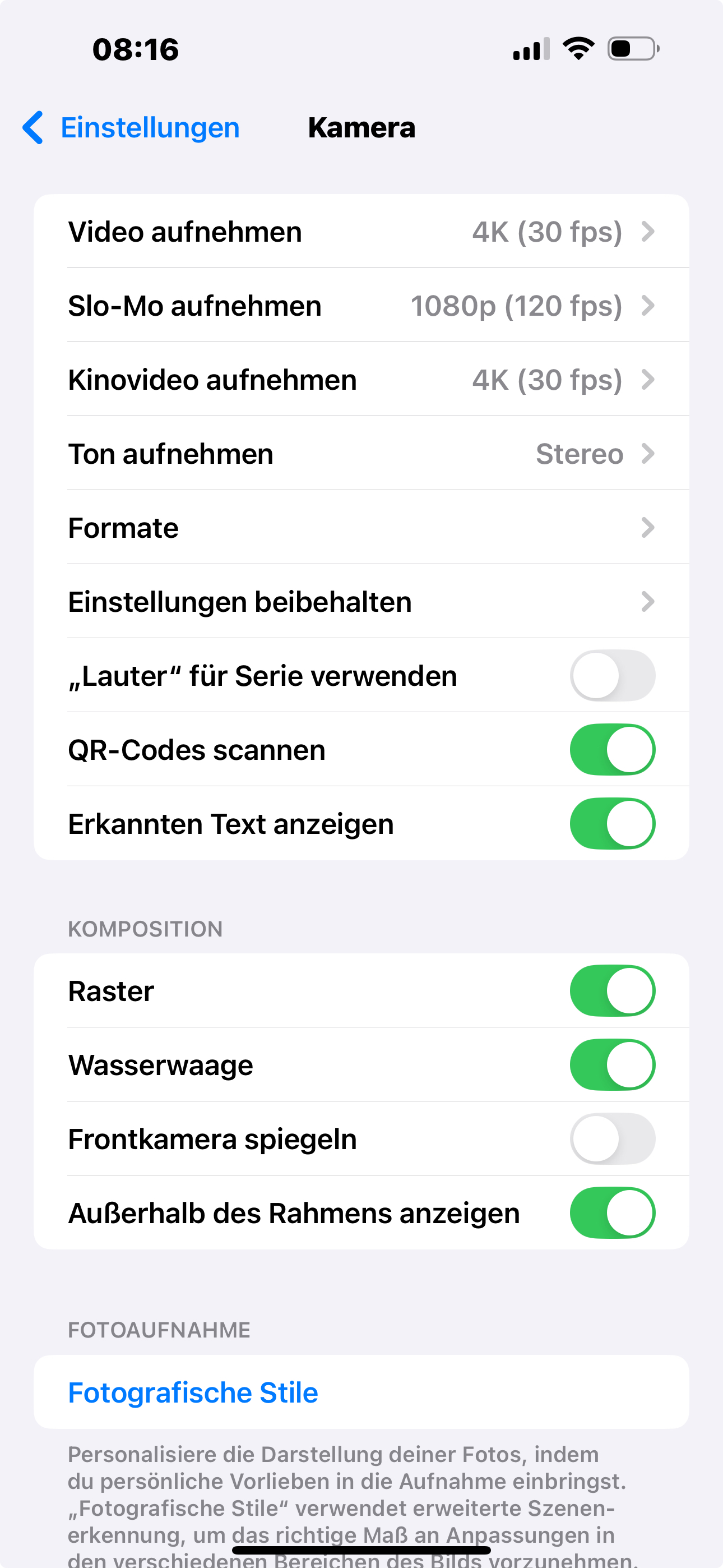Open Fotografische Stile
The width and height of the screenshot is (723, 1568).
click(193, 1392)
